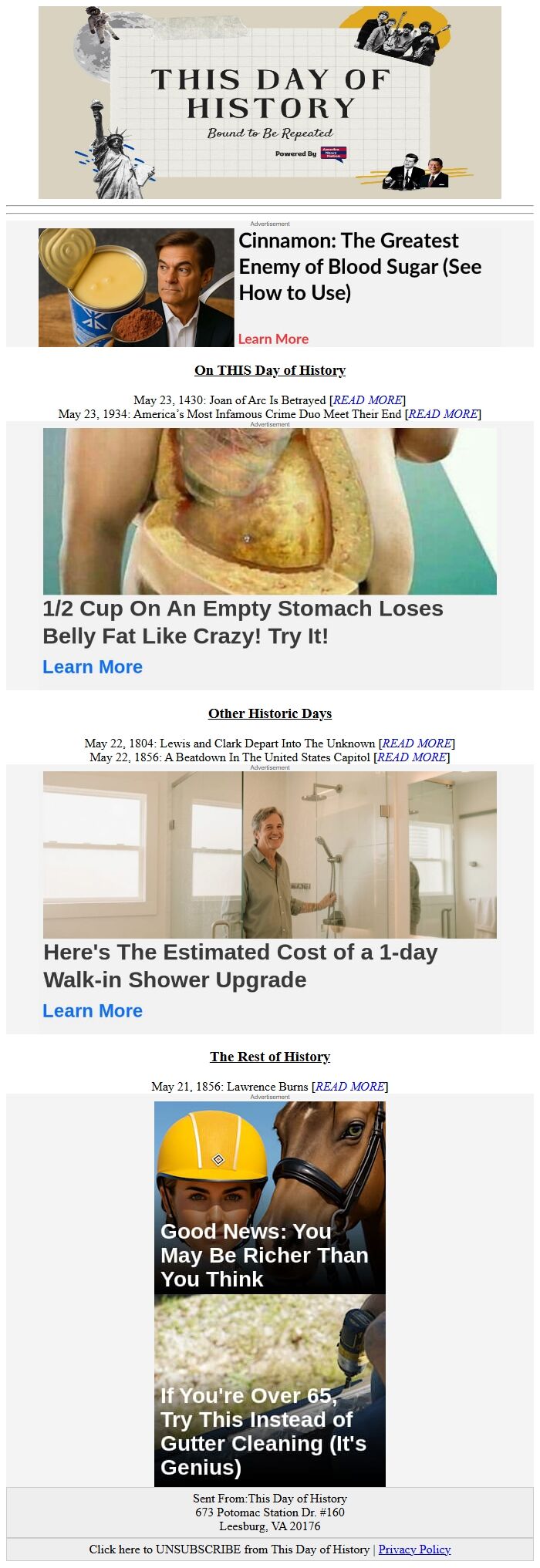Tap Learn More on Cinnamon ad
Image resolution: width=540 pixels, height=1568 pixels.
(x=273, y=339)
